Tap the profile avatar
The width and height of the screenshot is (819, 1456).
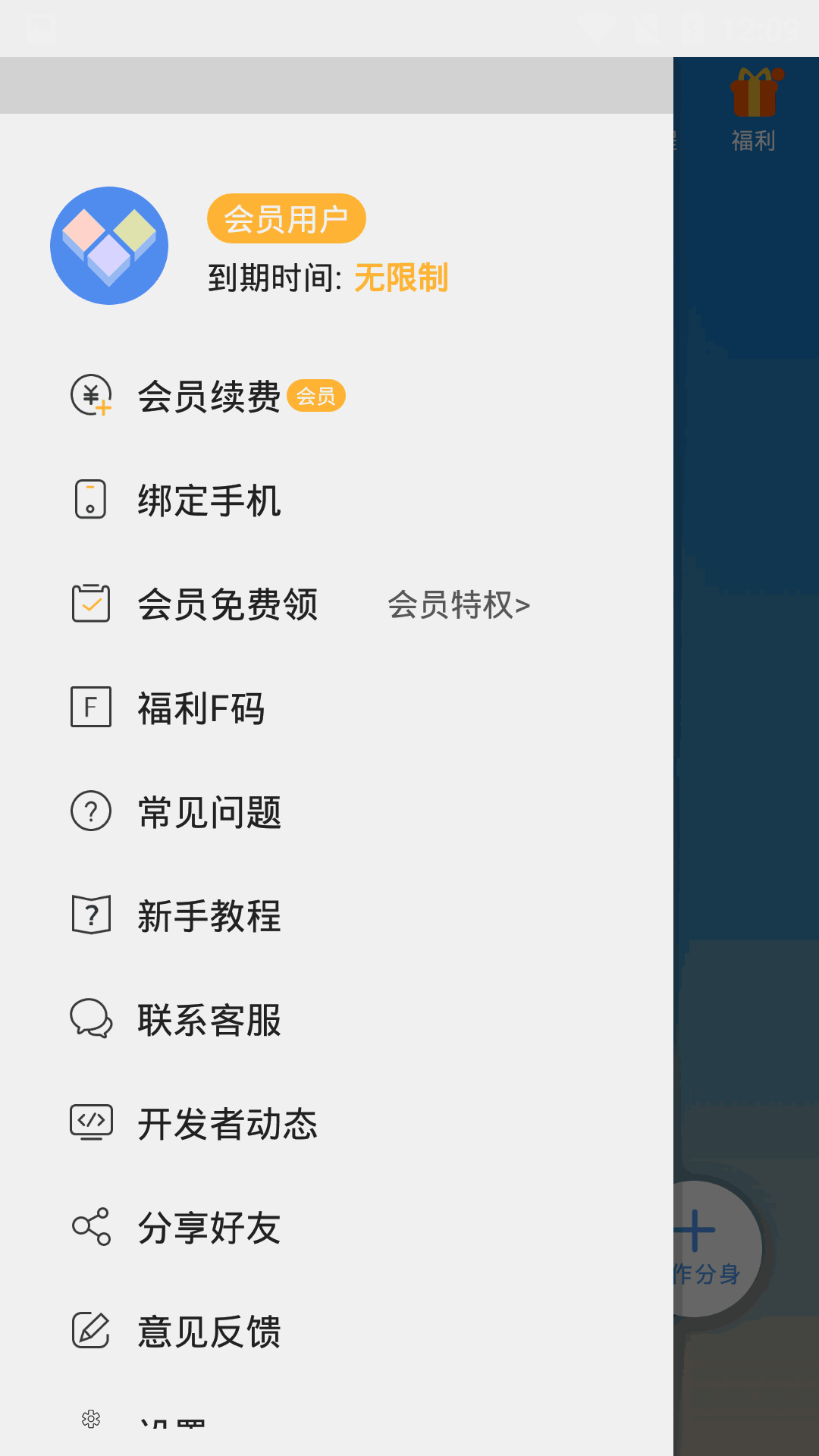tap(109, 246)
